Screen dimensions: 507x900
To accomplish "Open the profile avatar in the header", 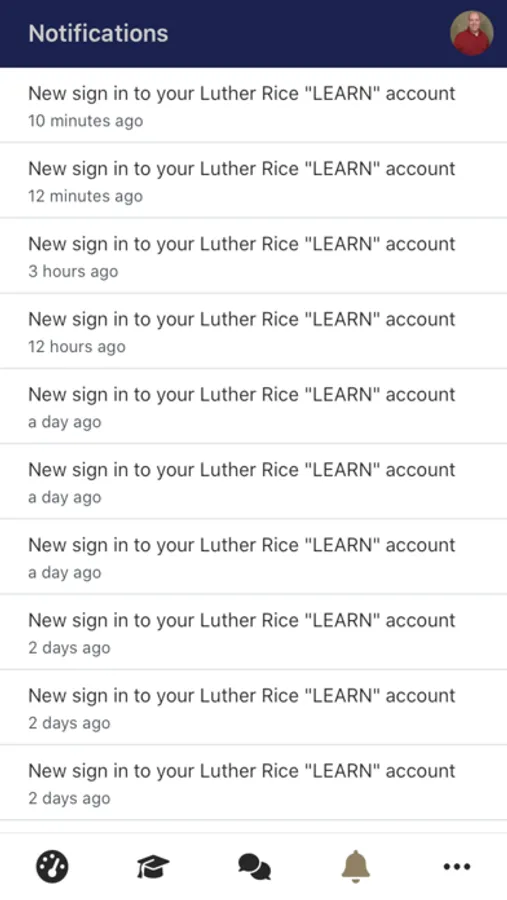I will pos(471,33).
